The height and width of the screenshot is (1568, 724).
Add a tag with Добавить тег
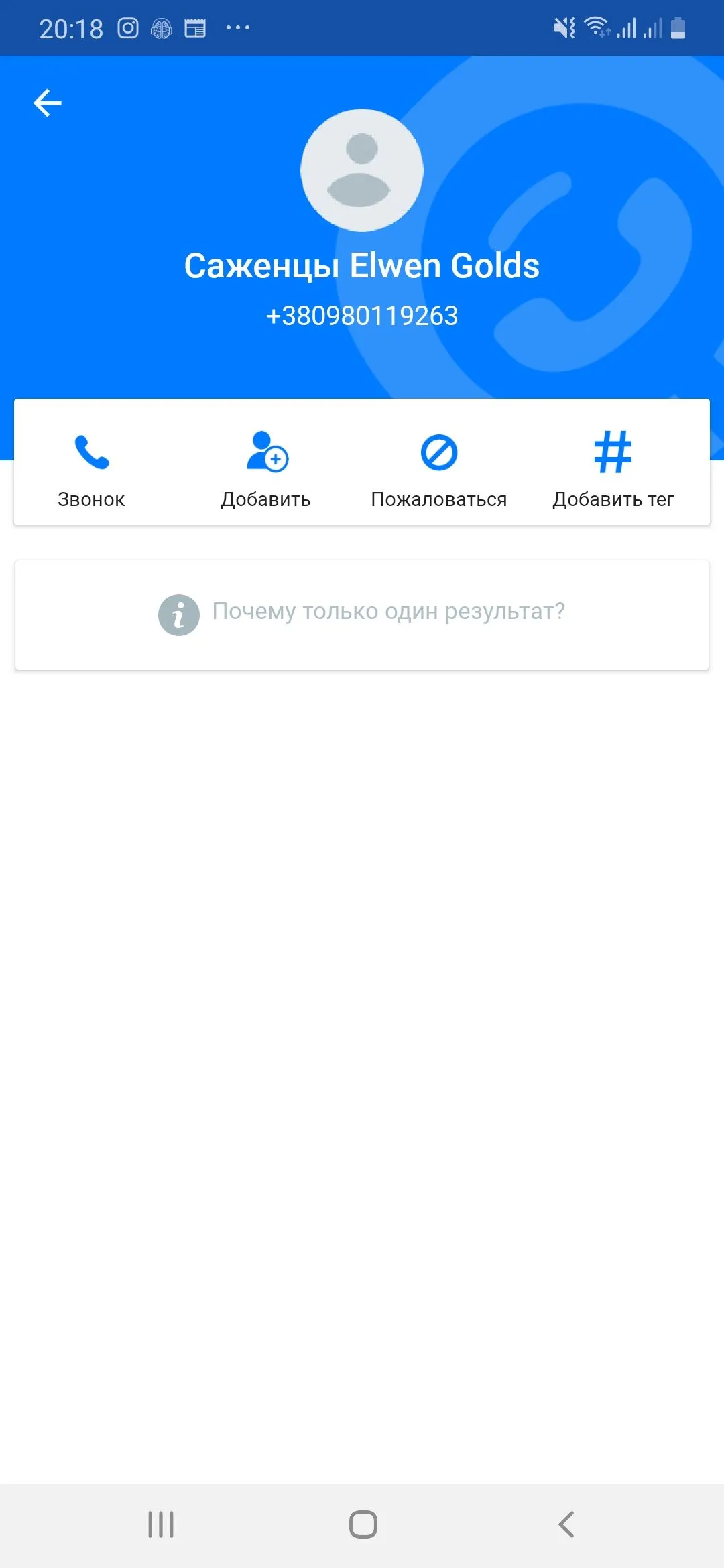613,468
